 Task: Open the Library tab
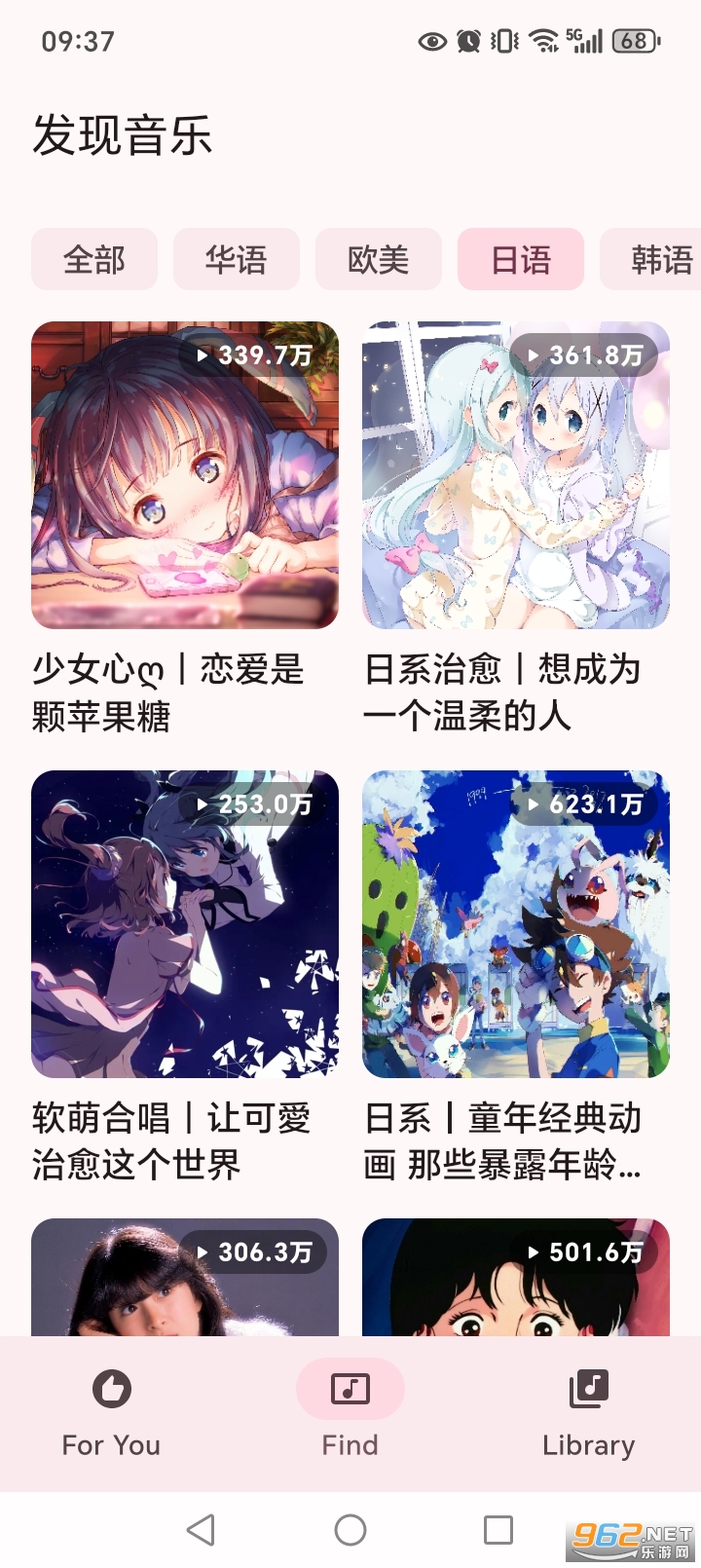point(588,1412)
